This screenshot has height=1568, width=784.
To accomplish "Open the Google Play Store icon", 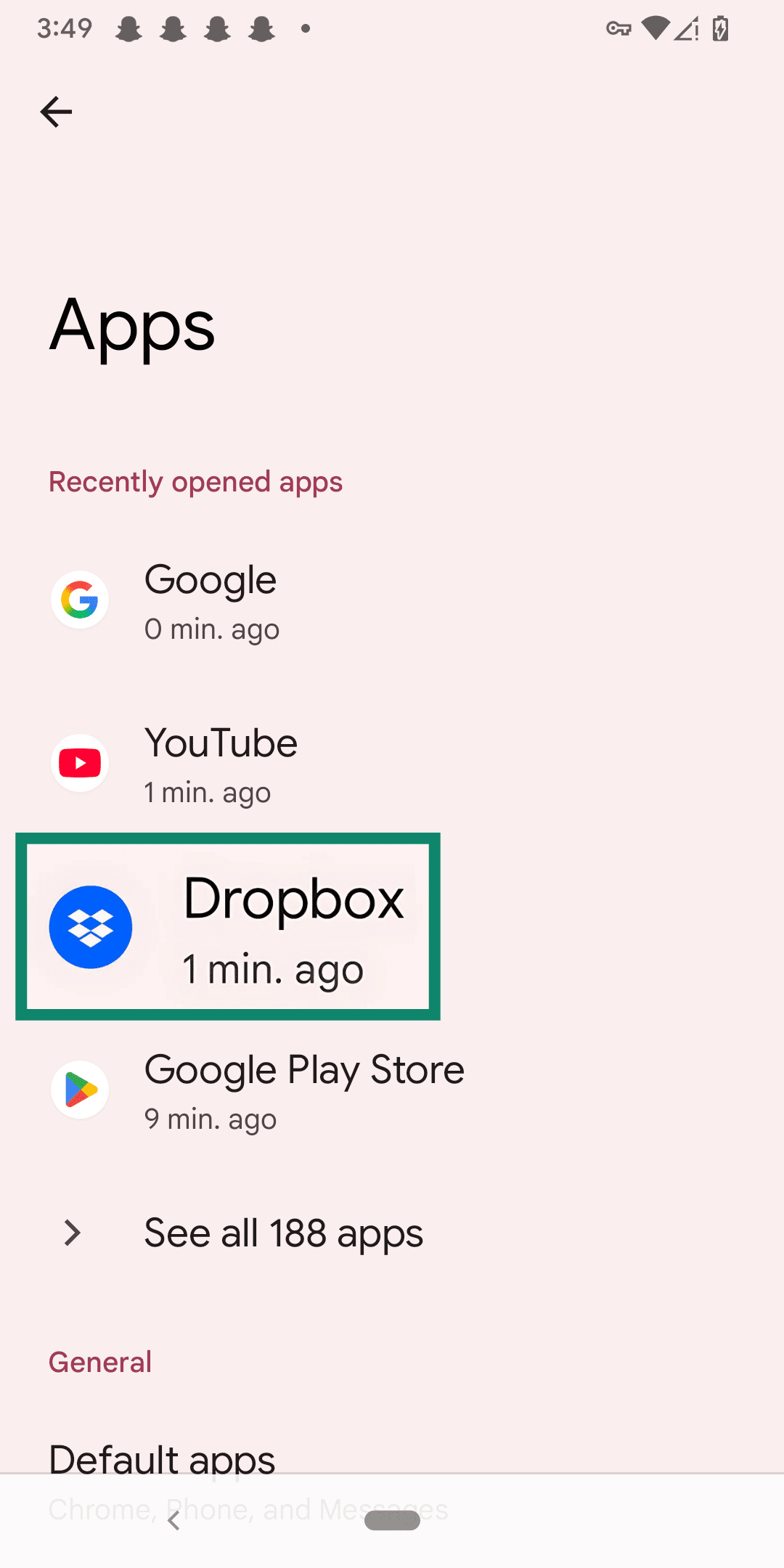I will coord(79,1089).
